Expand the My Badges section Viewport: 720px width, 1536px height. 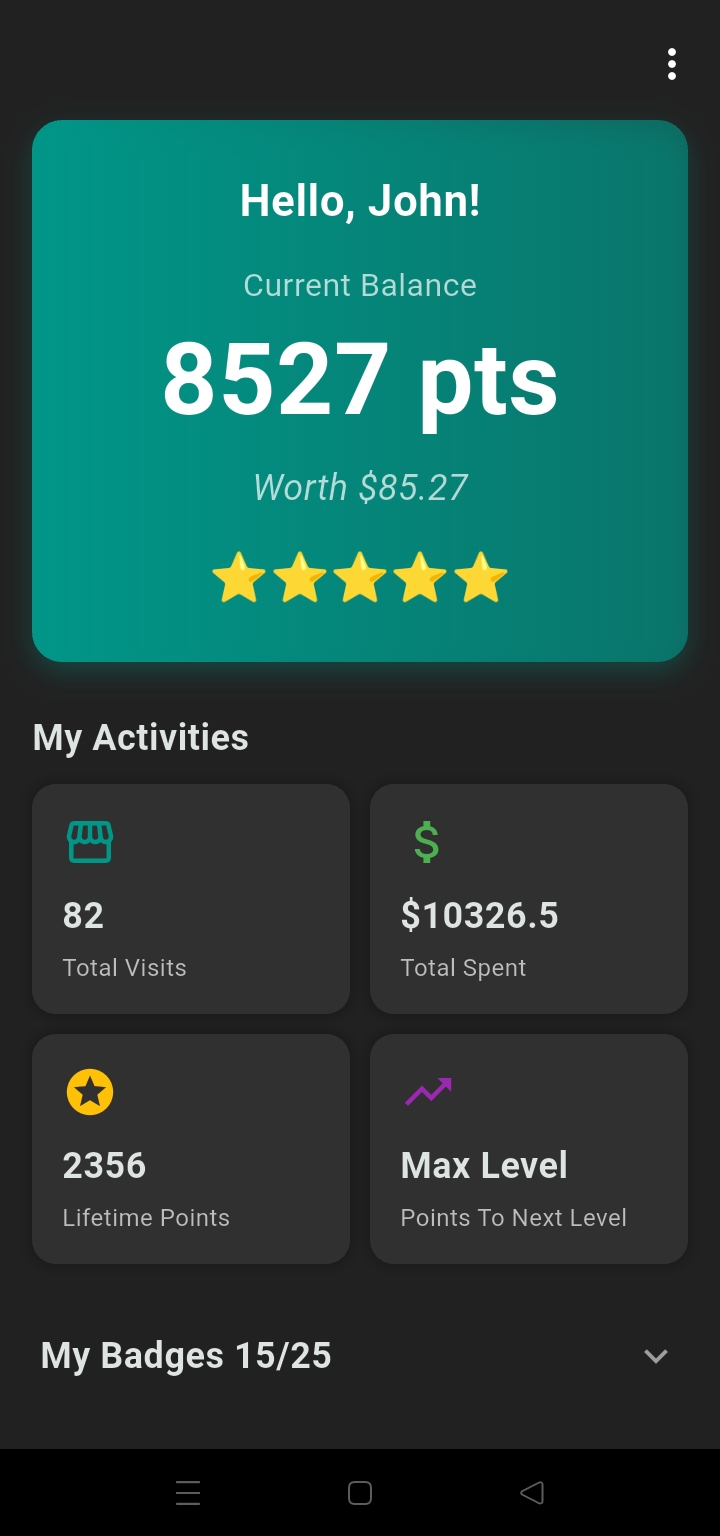[x=655, y=1356]
